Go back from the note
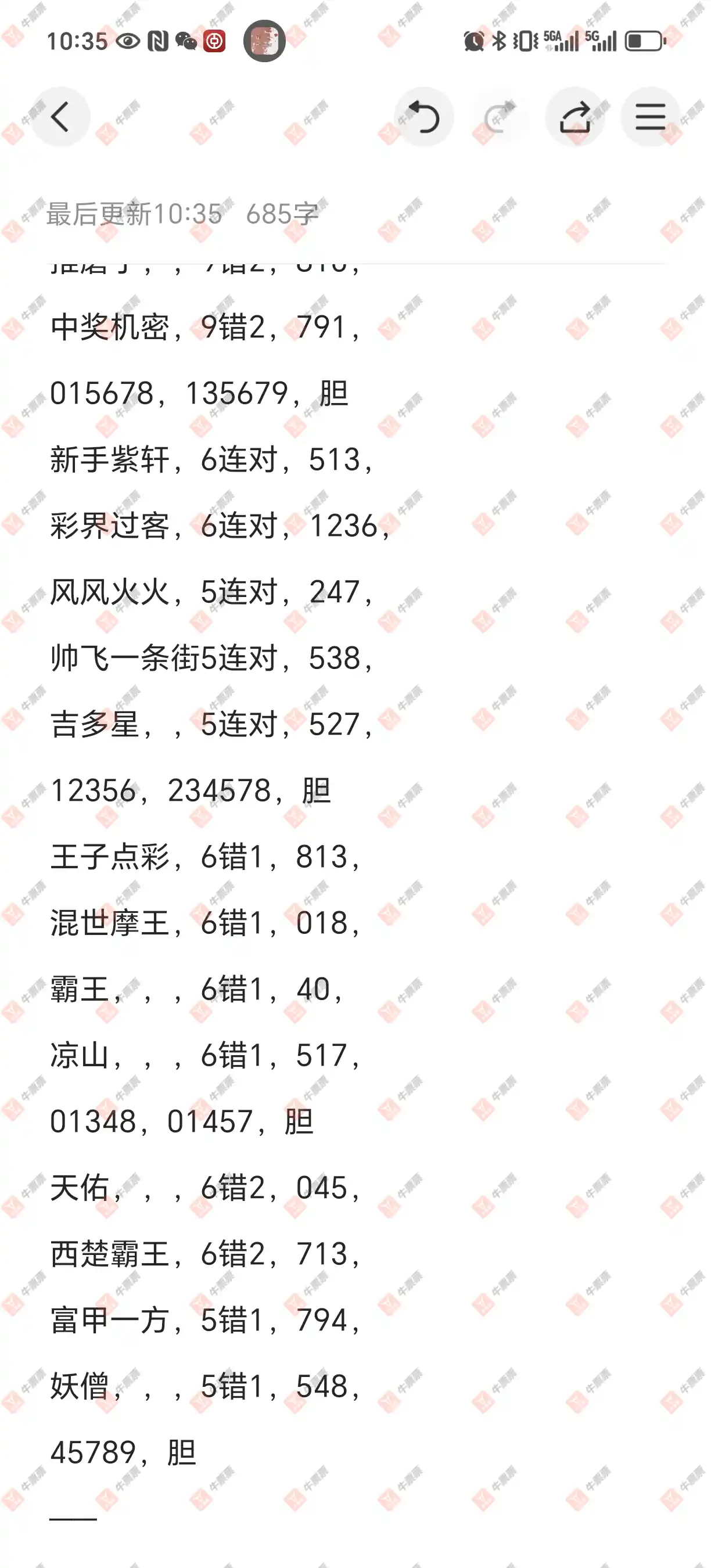The image size is (711, 1568). 60,117
